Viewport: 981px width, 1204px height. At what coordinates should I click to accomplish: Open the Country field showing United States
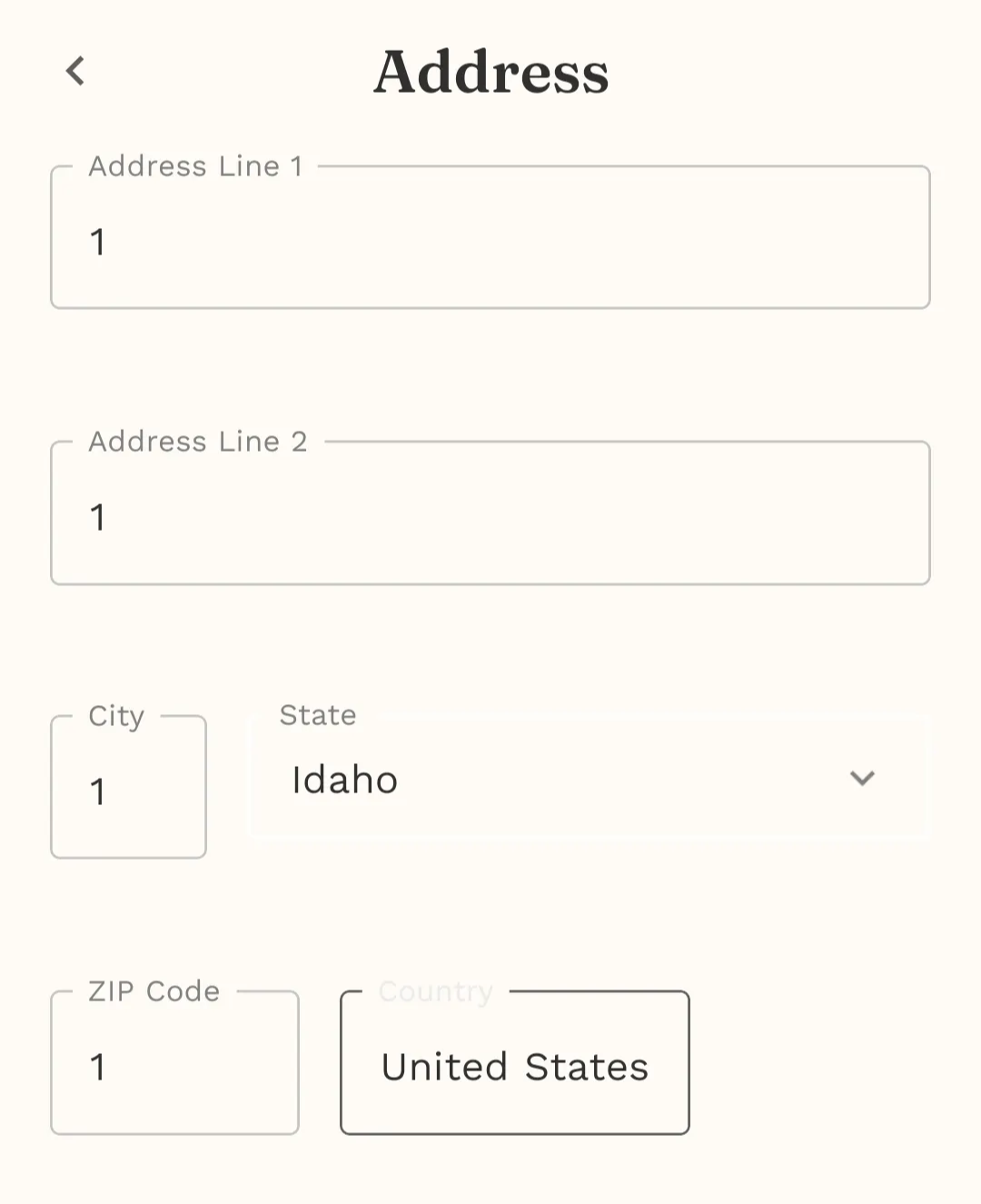pos(514,1064)
